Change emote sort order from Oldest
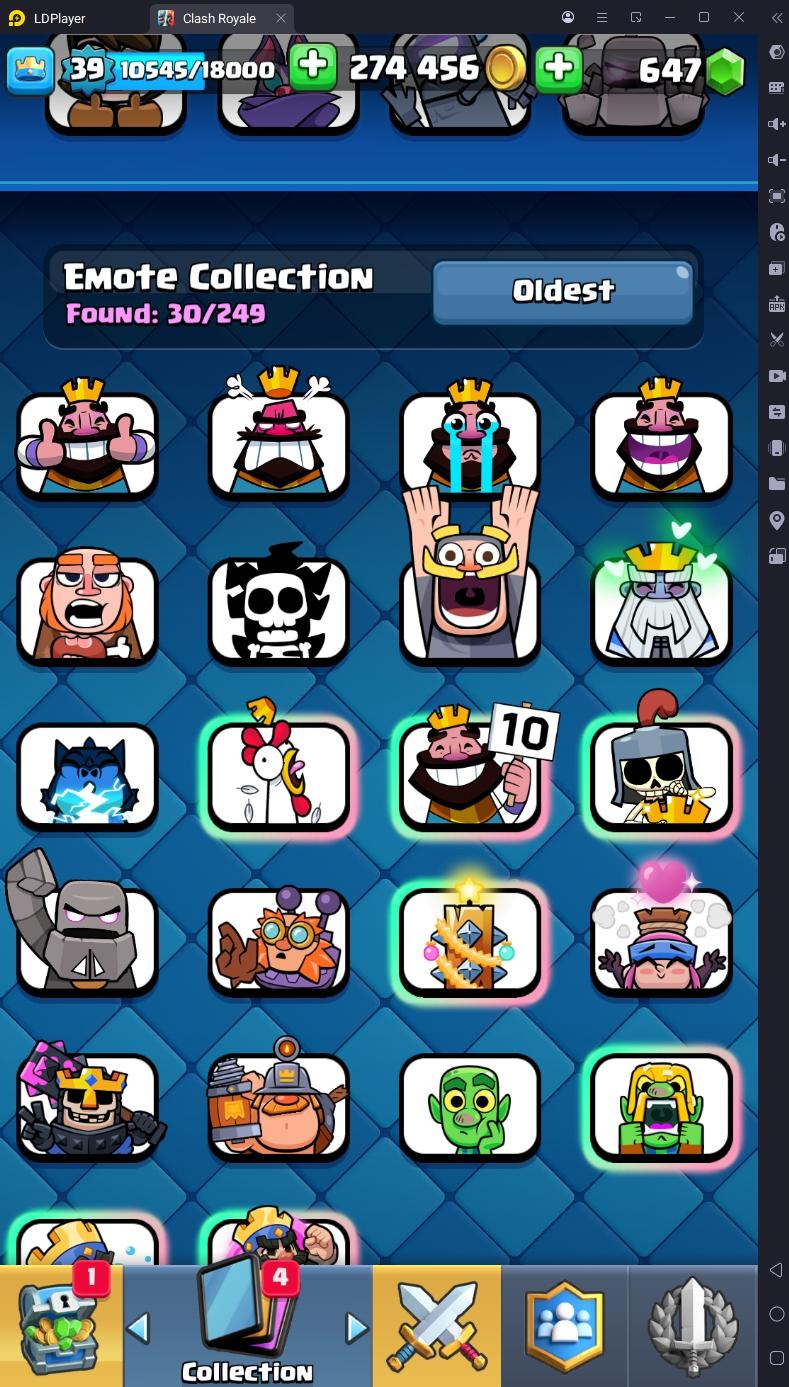The height and width of the screenshot is (1387, 789). [x=563, y=291]
